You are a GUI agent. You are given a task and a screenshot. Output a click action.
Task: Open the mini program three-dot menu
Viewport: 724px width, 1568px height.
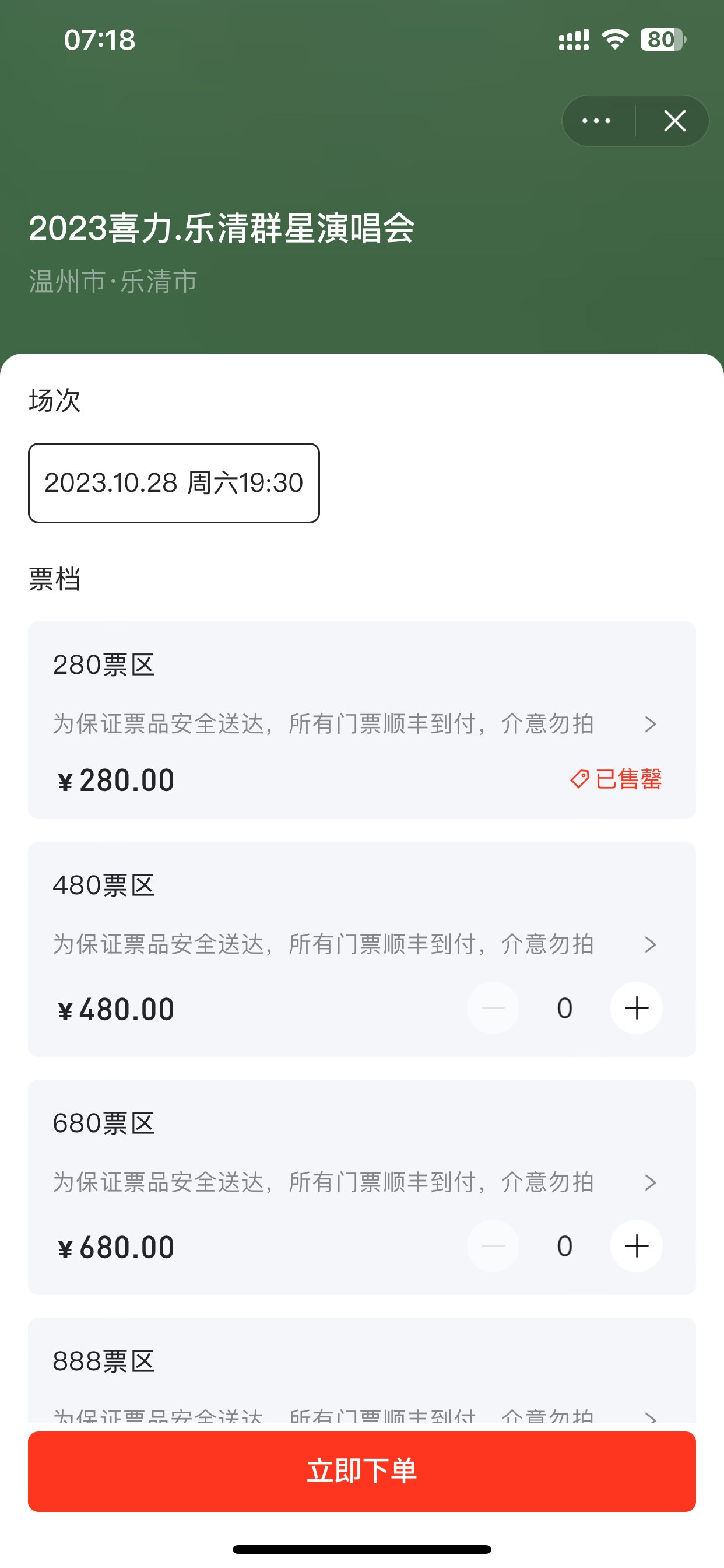[x=596, y=121]
